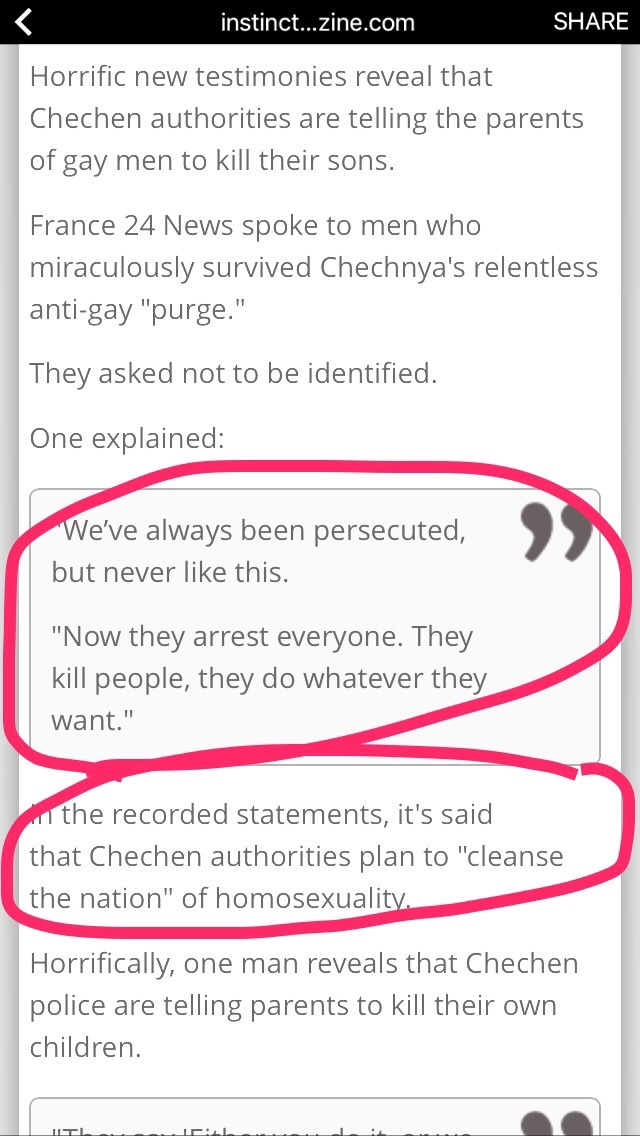Image resolution: width=640 pixels, height=1136 pixels.
Task: Tap the SHARE button
Action: (590, 21)
